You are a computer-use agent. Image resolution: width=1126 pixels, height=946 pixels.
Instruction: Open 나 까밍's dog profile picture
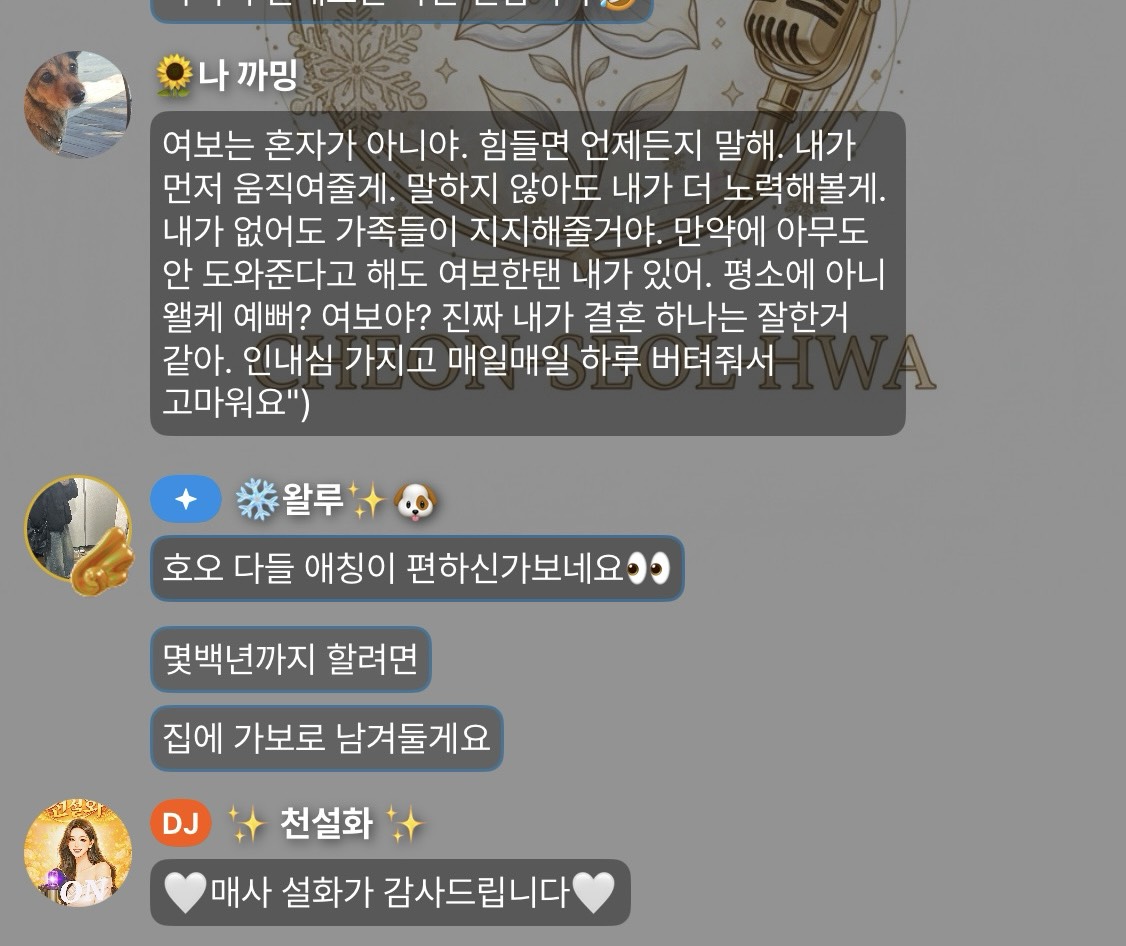tap(77, 104)
